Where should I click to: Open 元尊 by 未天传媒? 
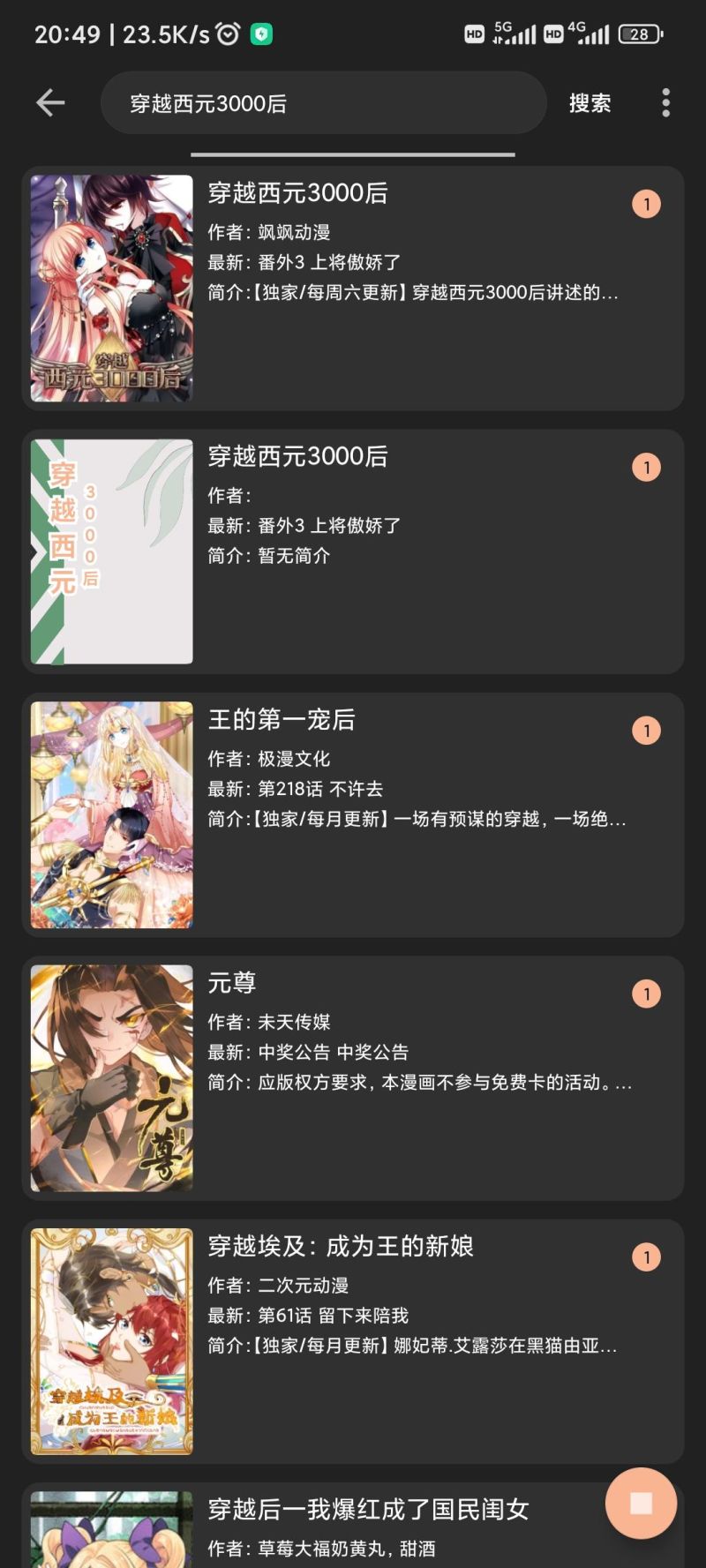[x=353, y=1077]
